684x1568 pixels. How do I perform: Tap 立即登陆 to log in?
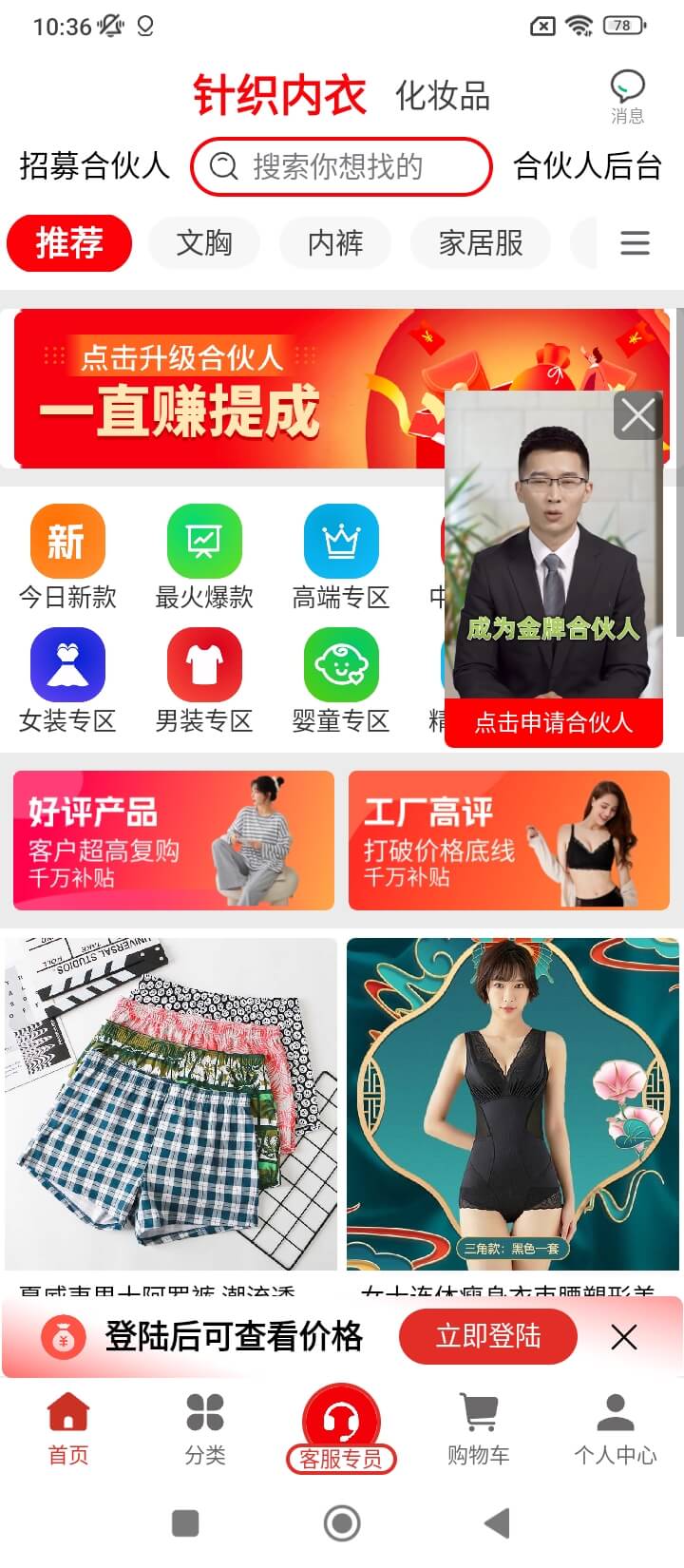coord(488,1336)
